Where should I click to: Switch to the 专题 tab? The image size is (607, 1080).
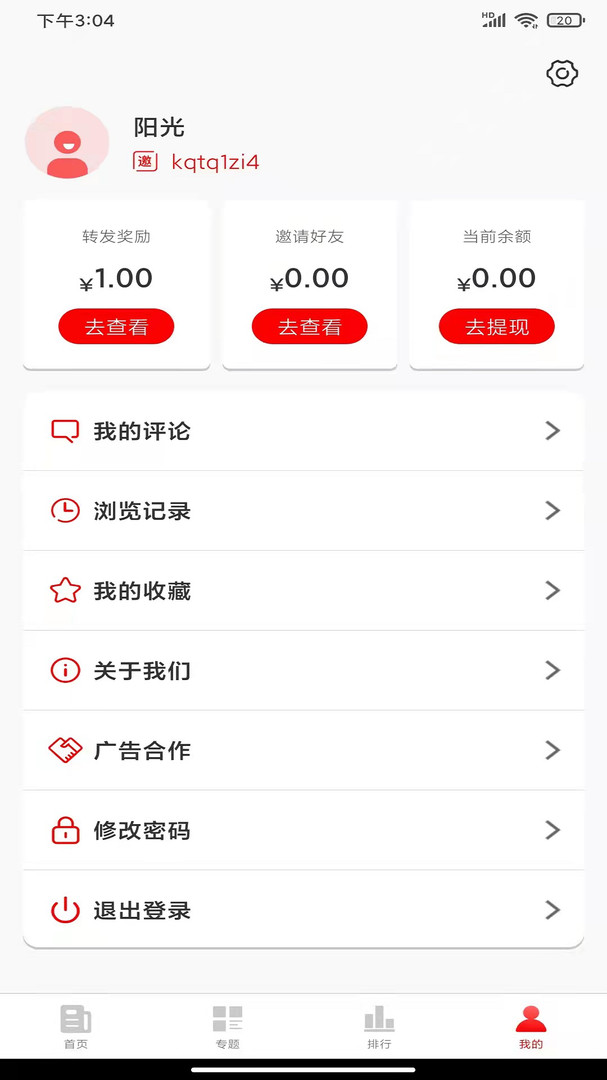coord(228,1026)
